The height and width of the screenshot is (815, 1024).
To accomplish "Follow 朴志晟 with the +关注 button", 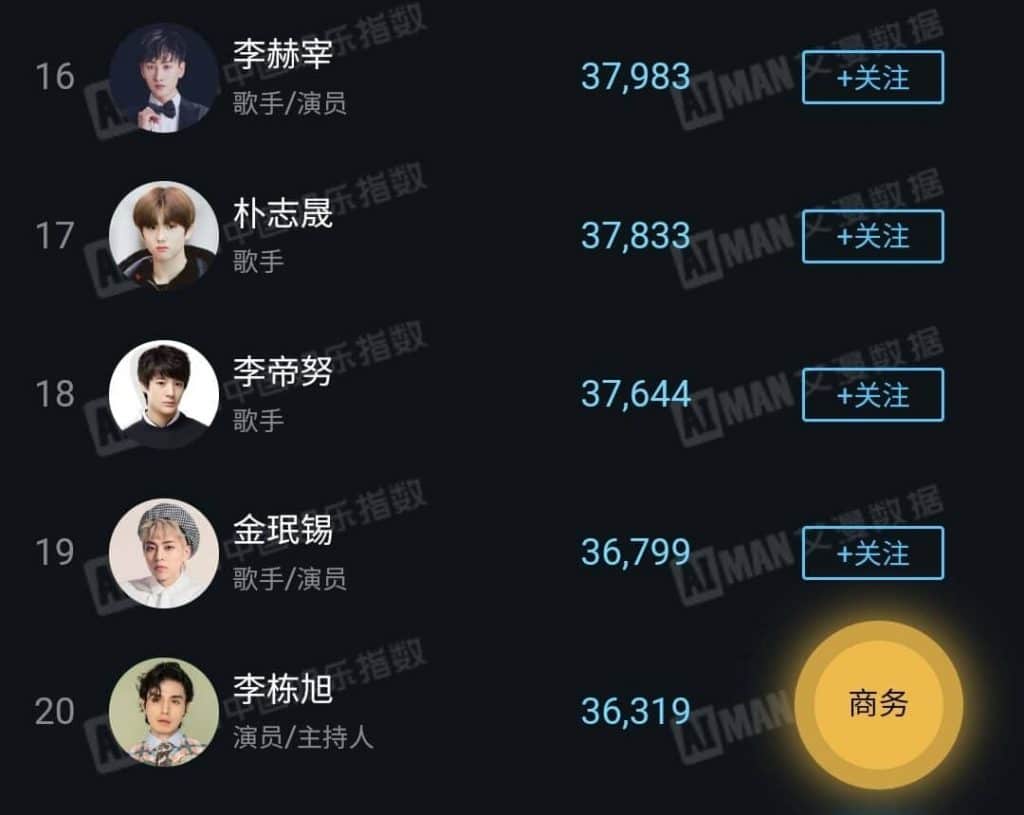I will 872,236.
